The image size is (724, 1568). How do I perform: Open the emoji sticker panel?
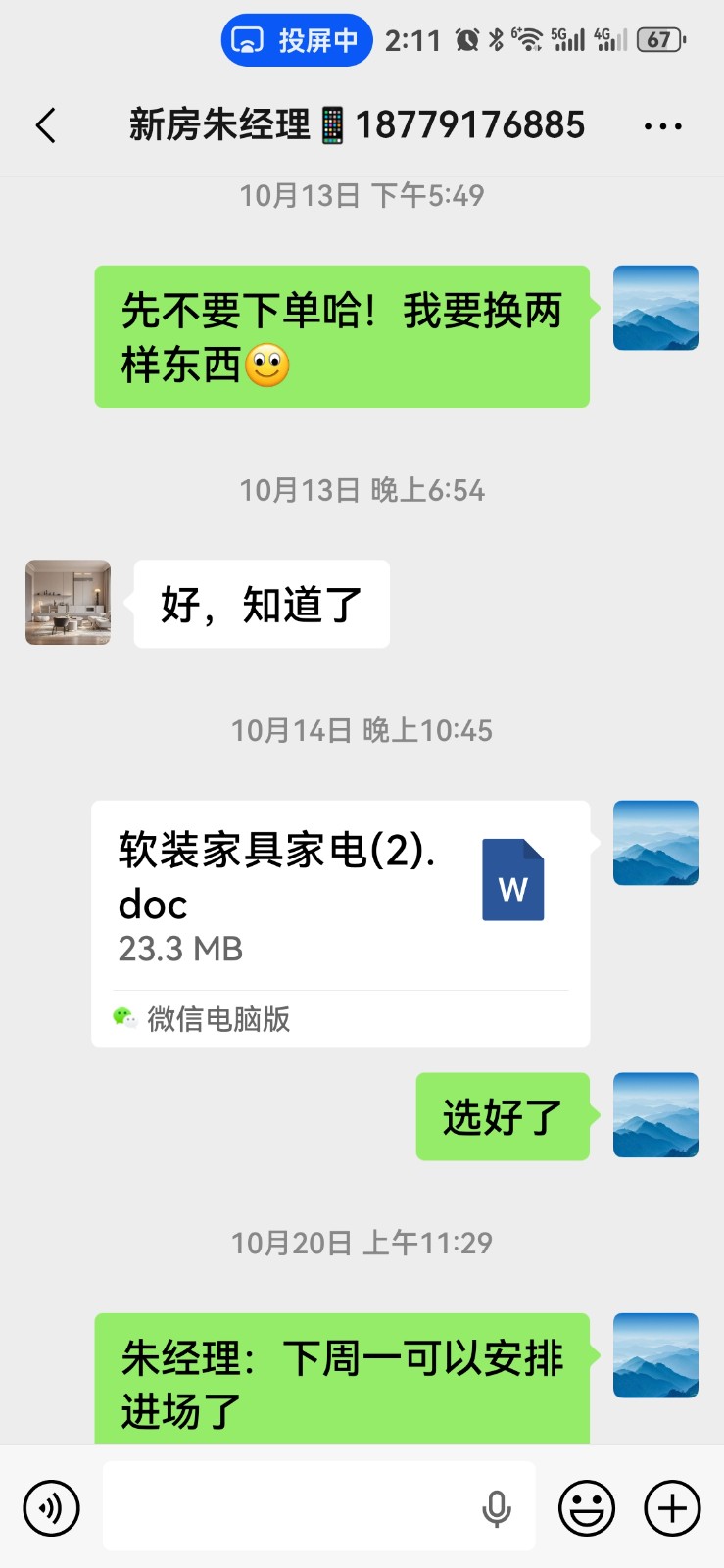point(586,1507)
